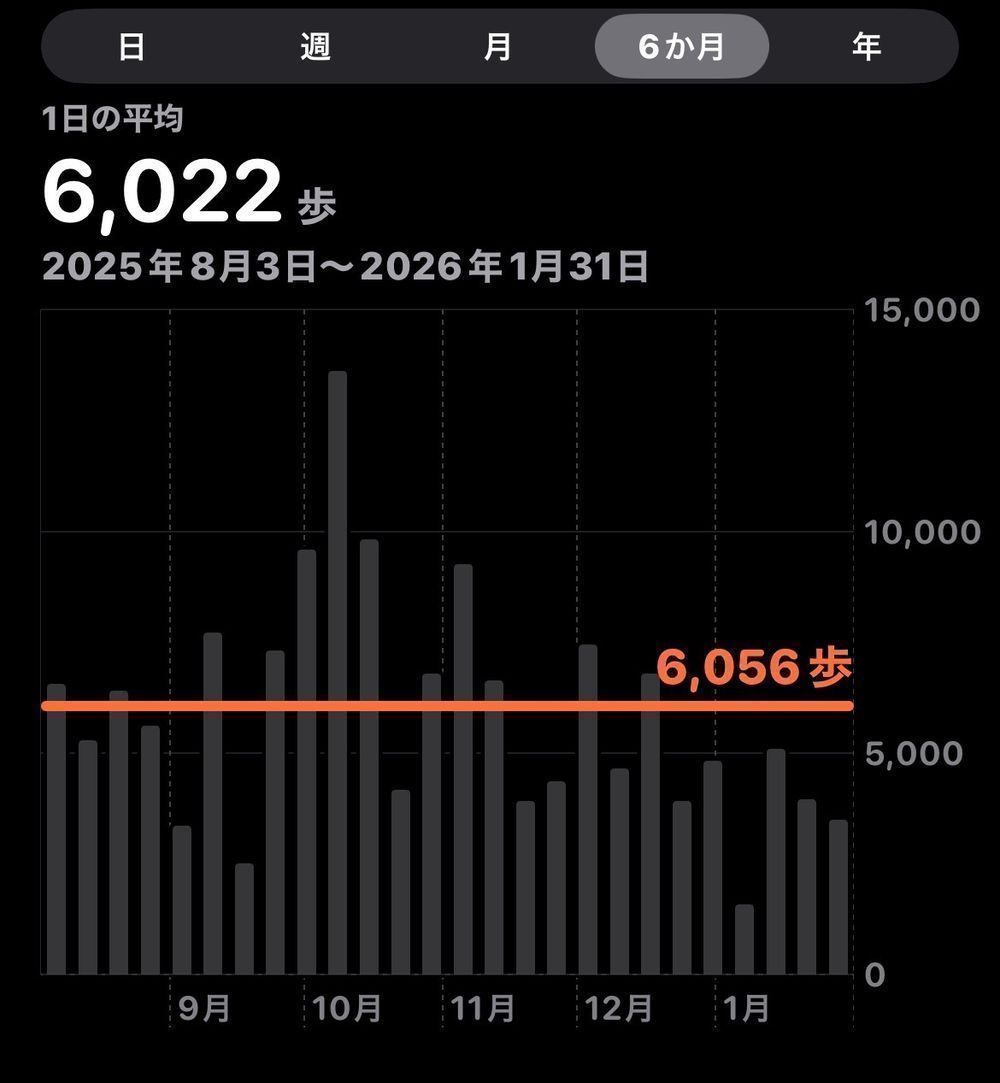Switch to the 年 (year) view
The height and width of the screenshot is (1083, 1000).
pyautogui.click(x=866, y=46)
